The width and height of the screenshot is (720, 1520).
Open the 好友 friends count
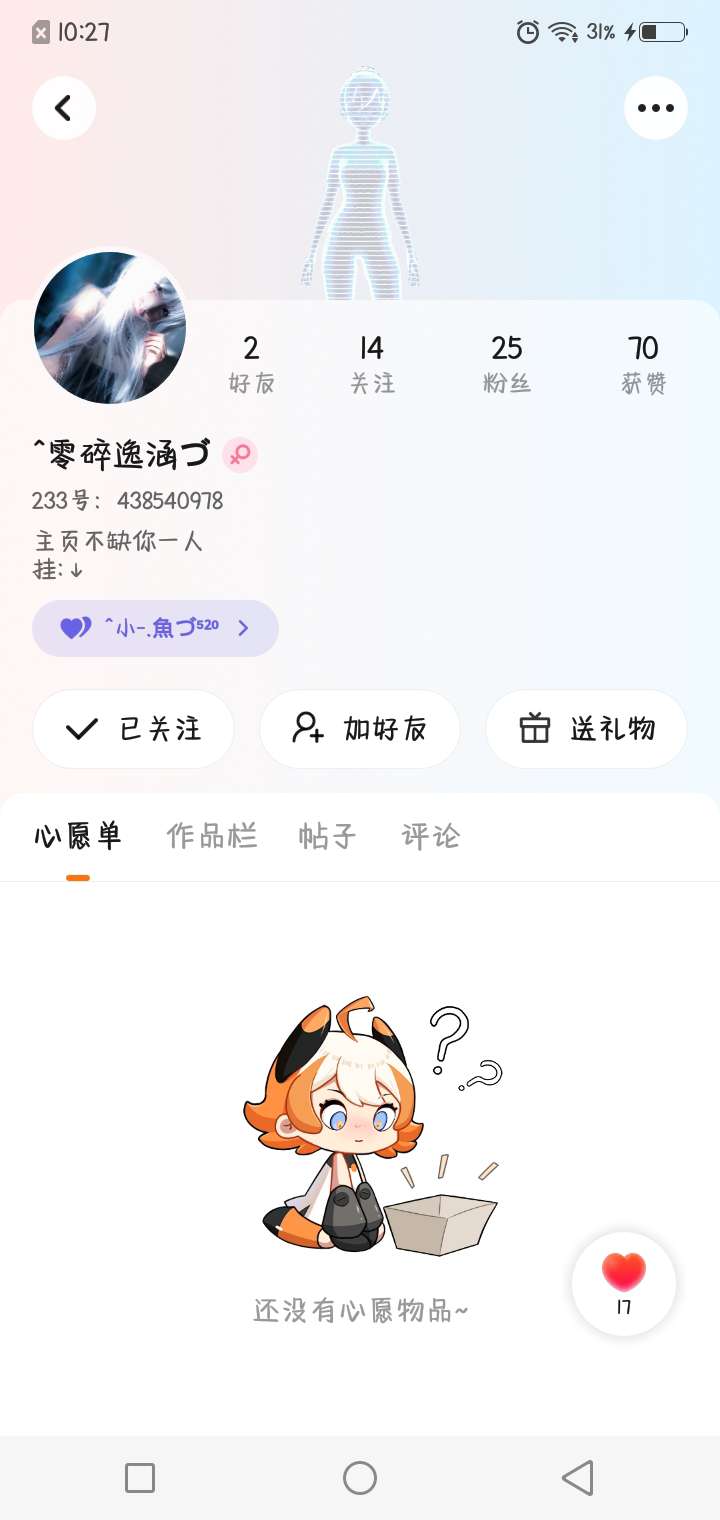pyautogui.click(x=251, y=364)
